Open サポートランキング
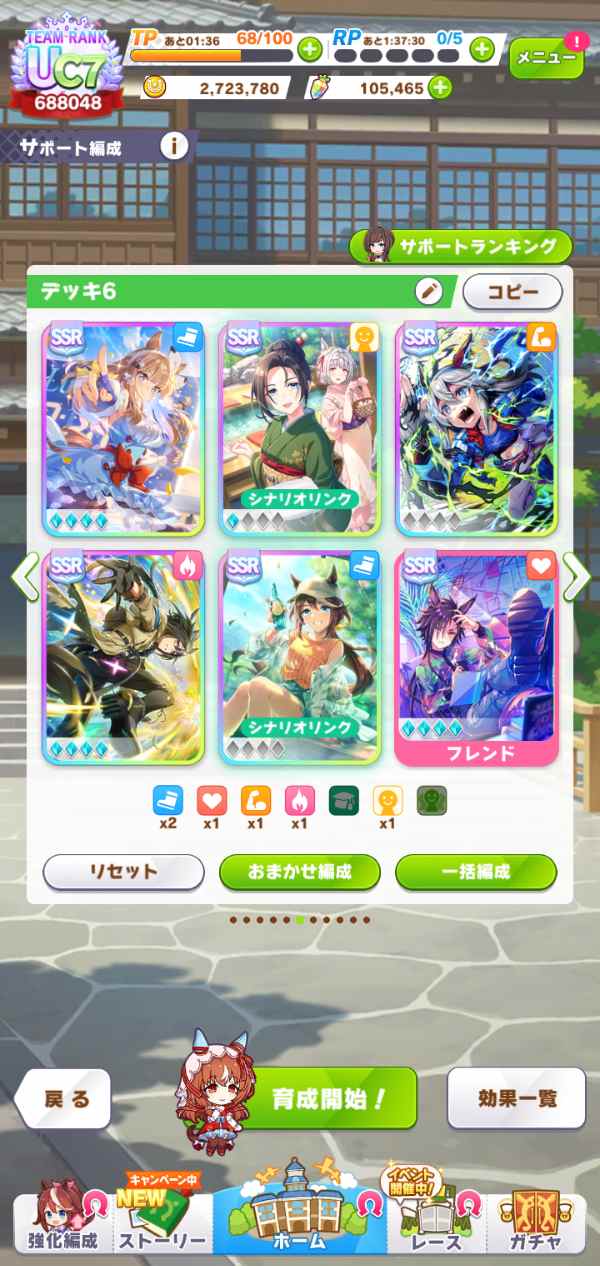Viewport: 600px width, 1266px height. [461, 246]
